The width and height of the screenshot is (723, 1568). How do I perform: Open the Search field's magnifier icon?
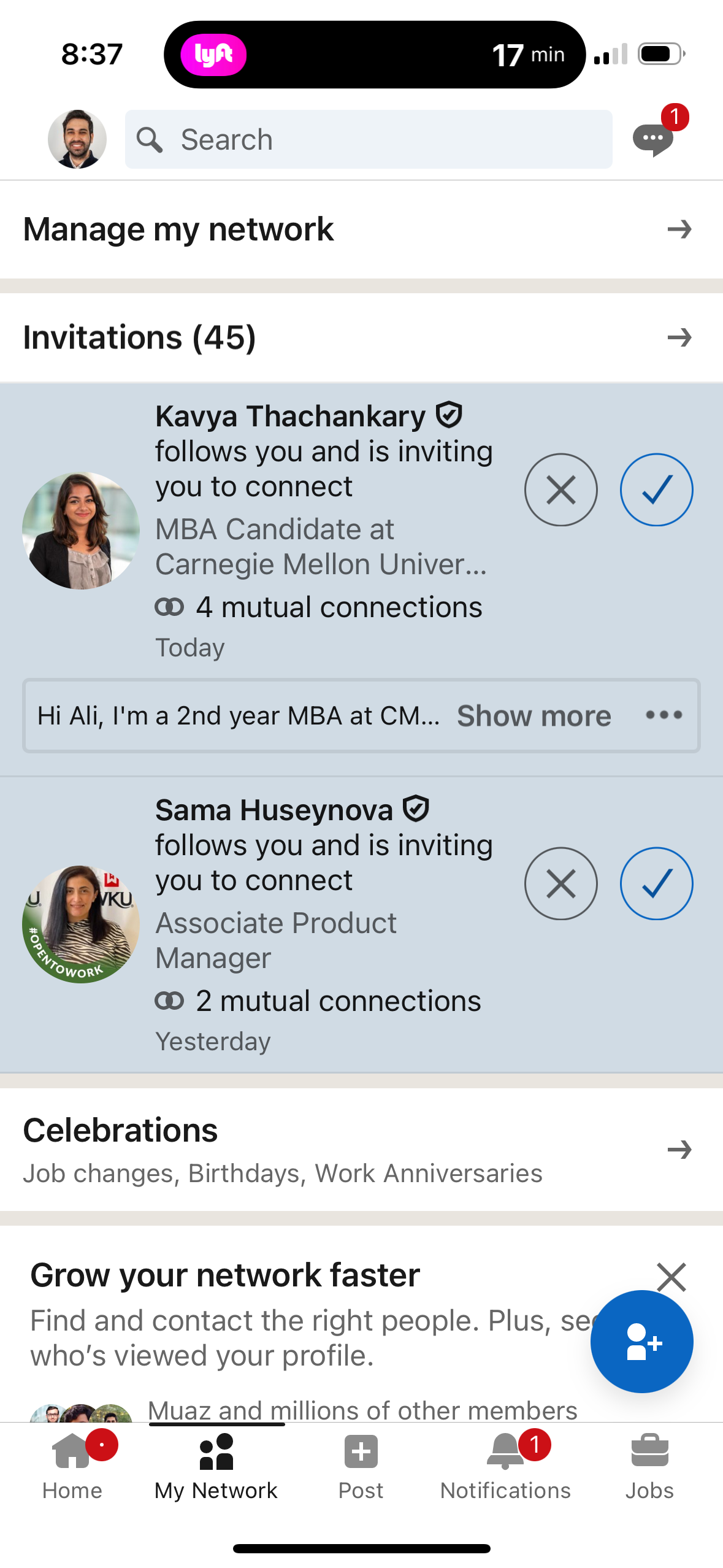coord(149,139)
